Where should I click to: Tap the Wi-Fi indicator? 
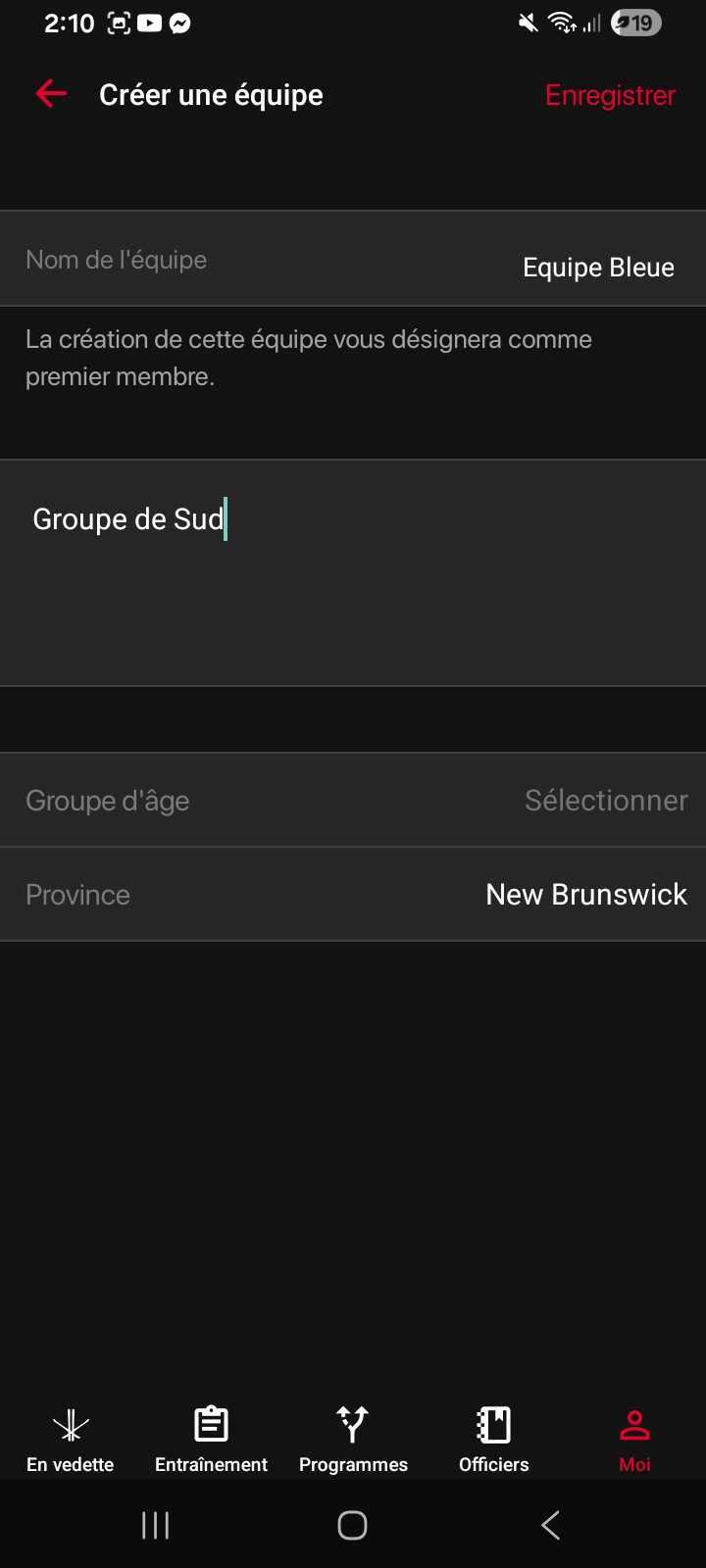[560, 23]
